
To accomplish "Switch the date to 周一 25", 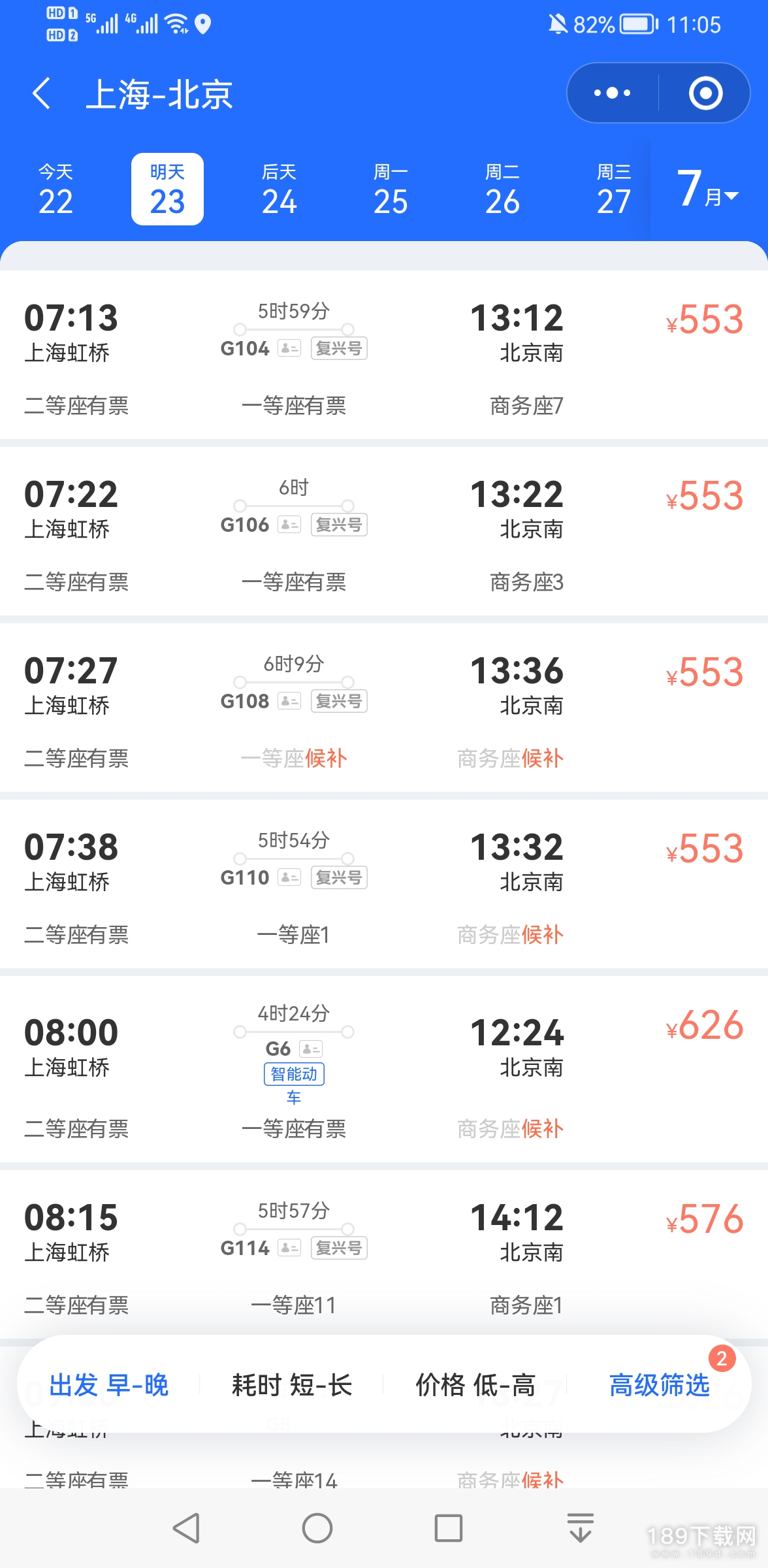I will click(391, 189).
